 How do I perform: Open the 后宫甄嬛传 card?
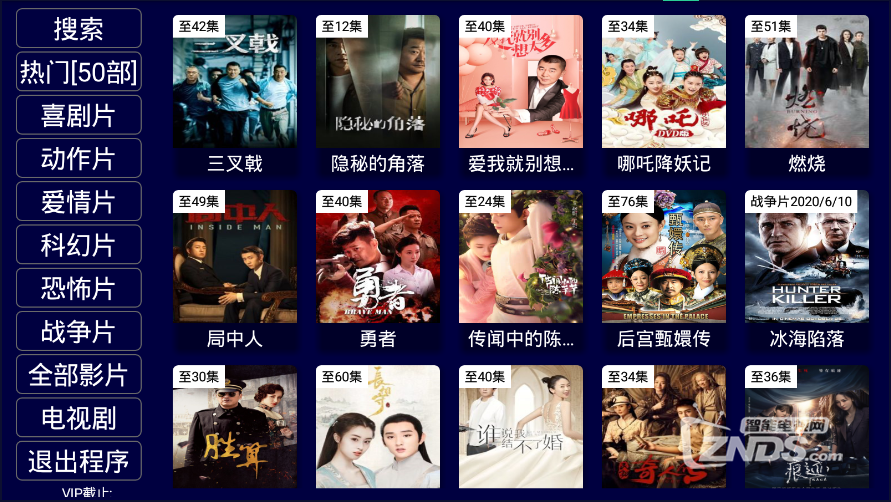663,270
